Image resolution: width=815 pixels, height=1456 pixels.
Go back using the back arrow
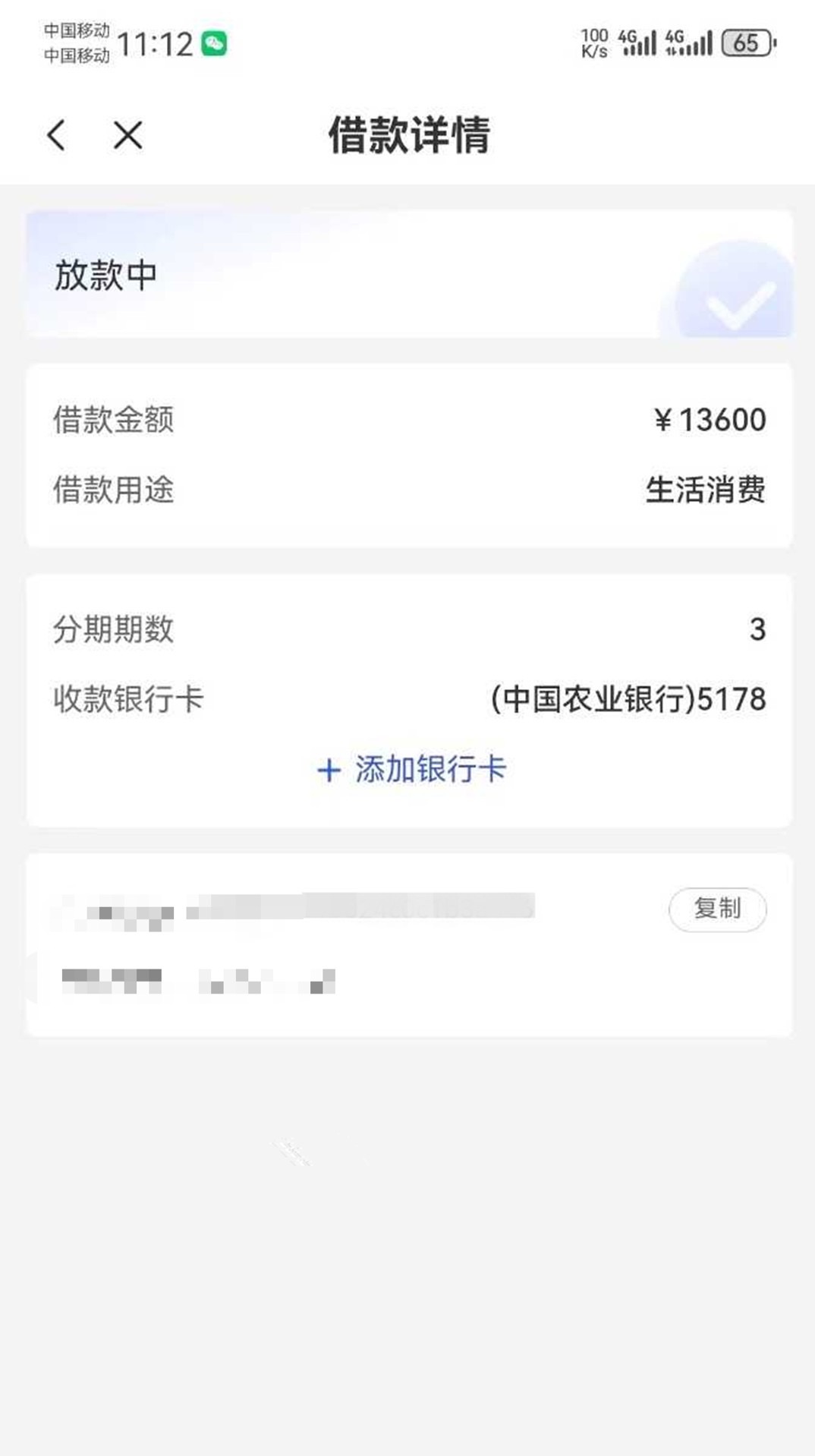tap(57, 136)
